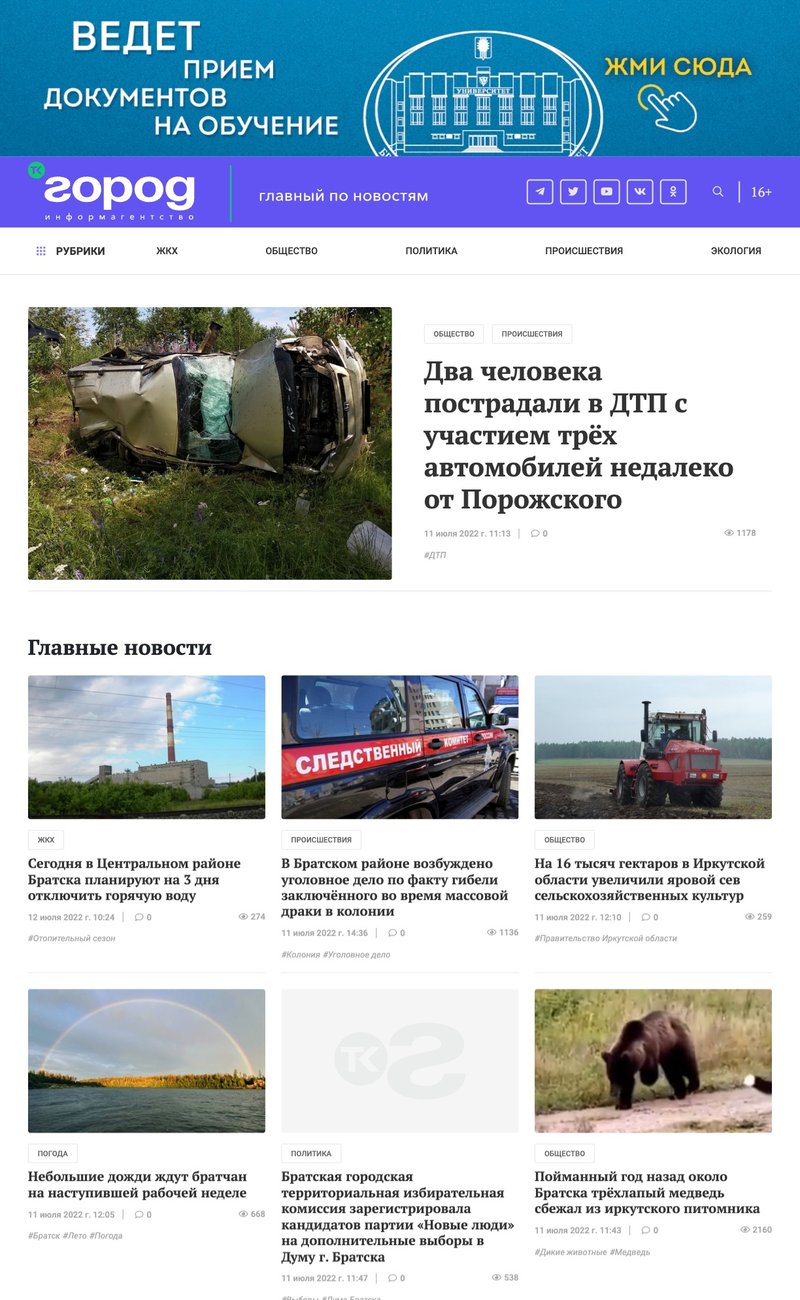Screen dimensions: 800x1300
Task: Open the #Отопительный сезон tag
Action: pos(72,938)
